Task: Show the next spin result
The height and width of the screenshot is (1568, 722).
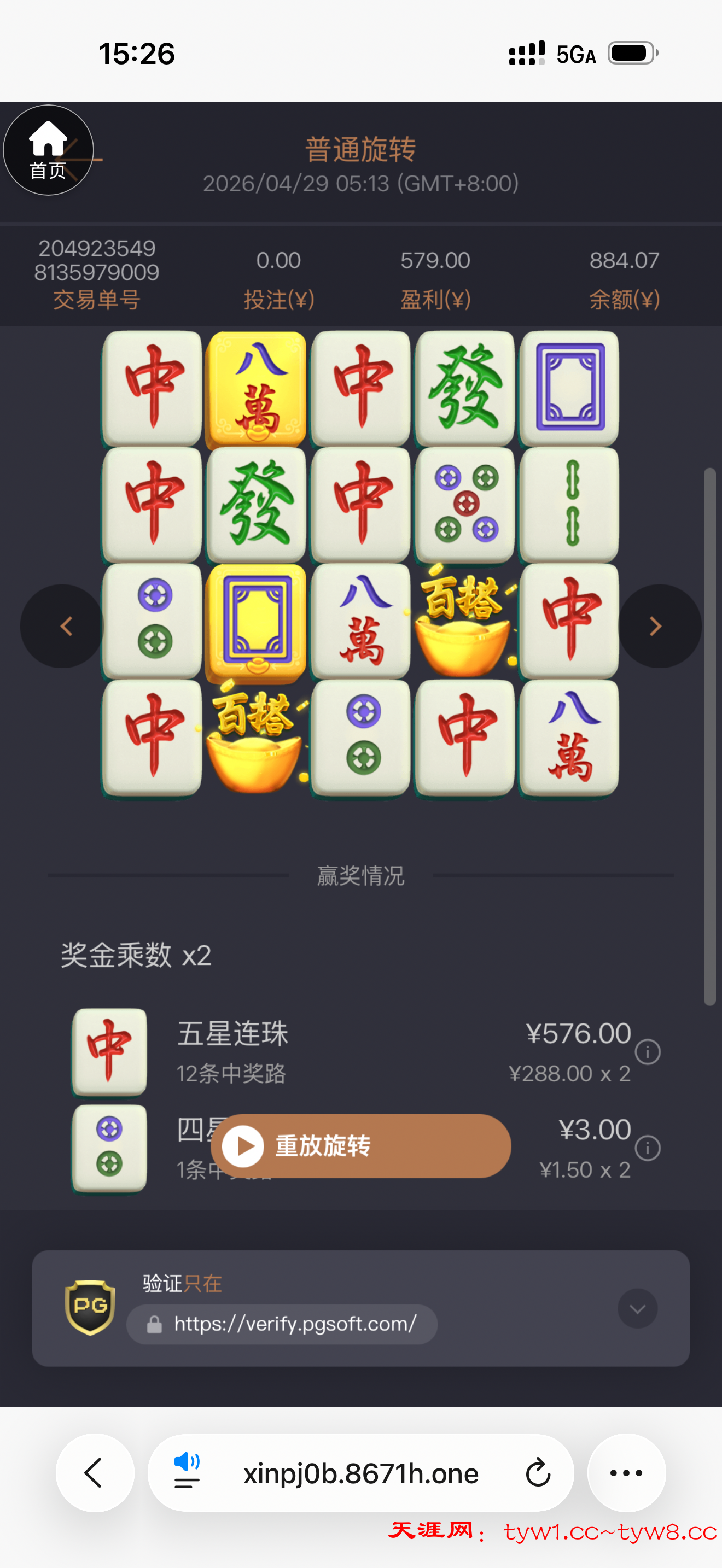Action: (659, 626)
